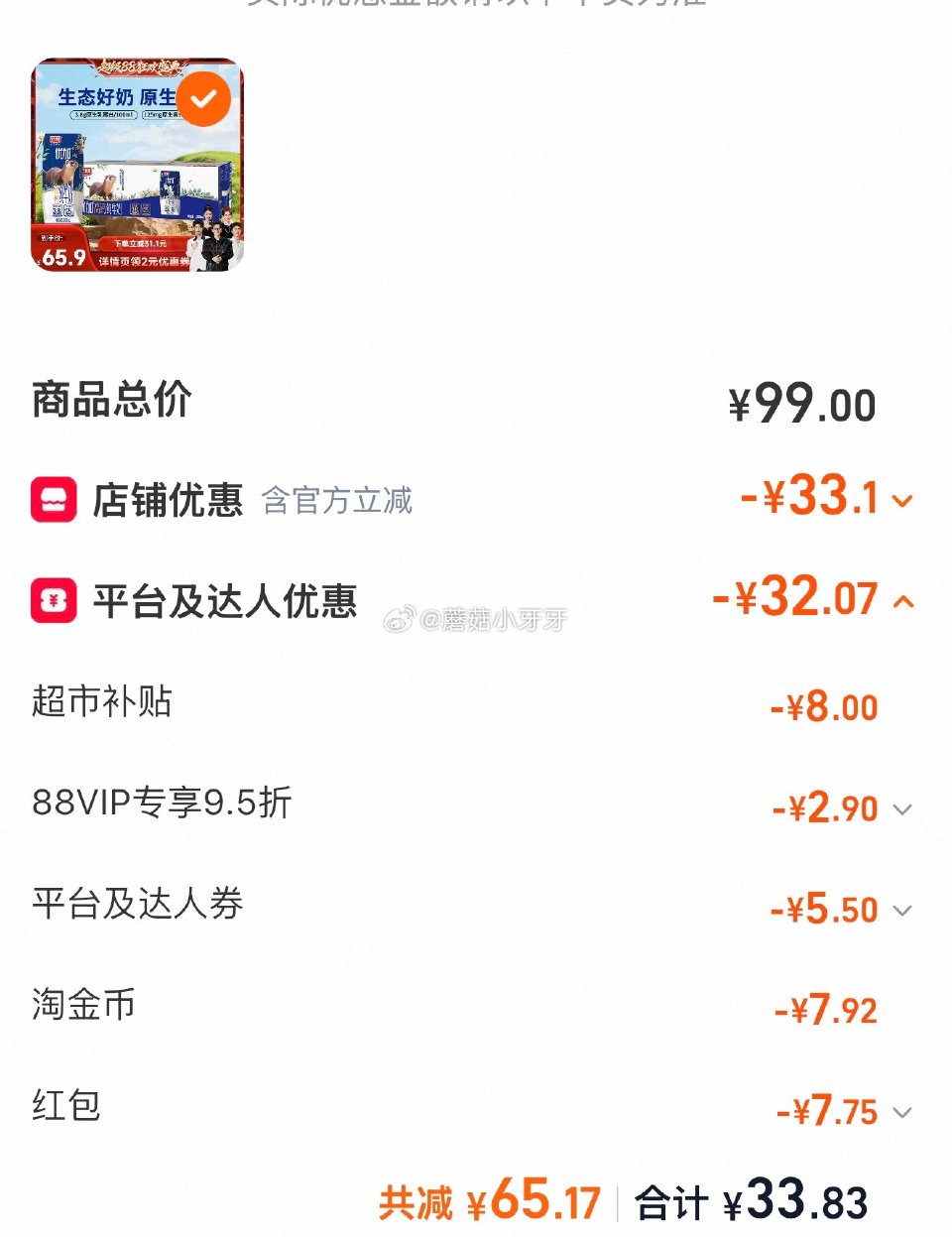Image resolution: width=952 pixels, height=1237 pixels.
Task: Open the 平台及达人券 breakdown
Action: tap(902, 910)
